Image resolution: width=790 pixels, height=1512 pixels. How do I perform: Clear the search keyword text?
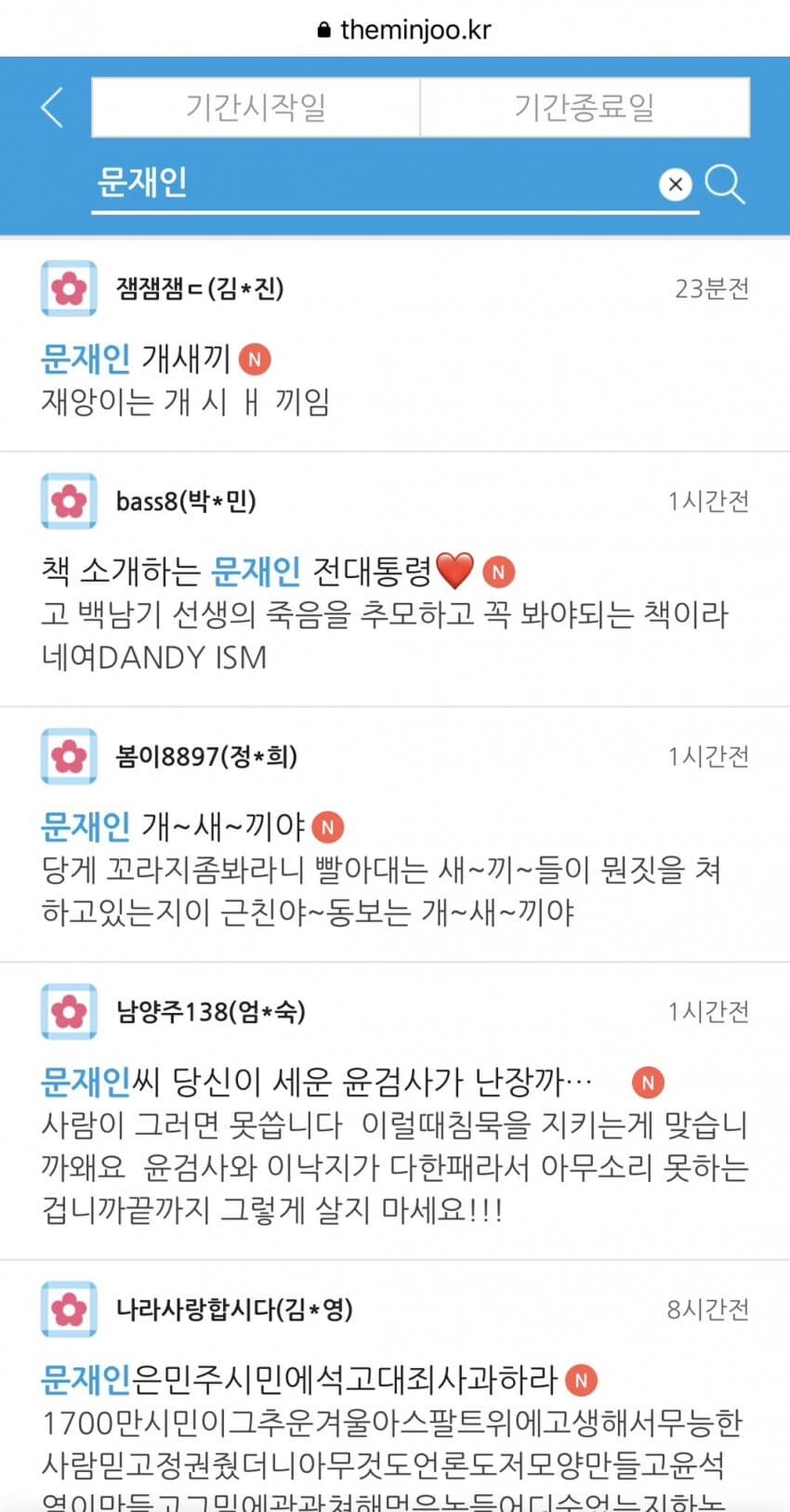(x=676, y=184)
